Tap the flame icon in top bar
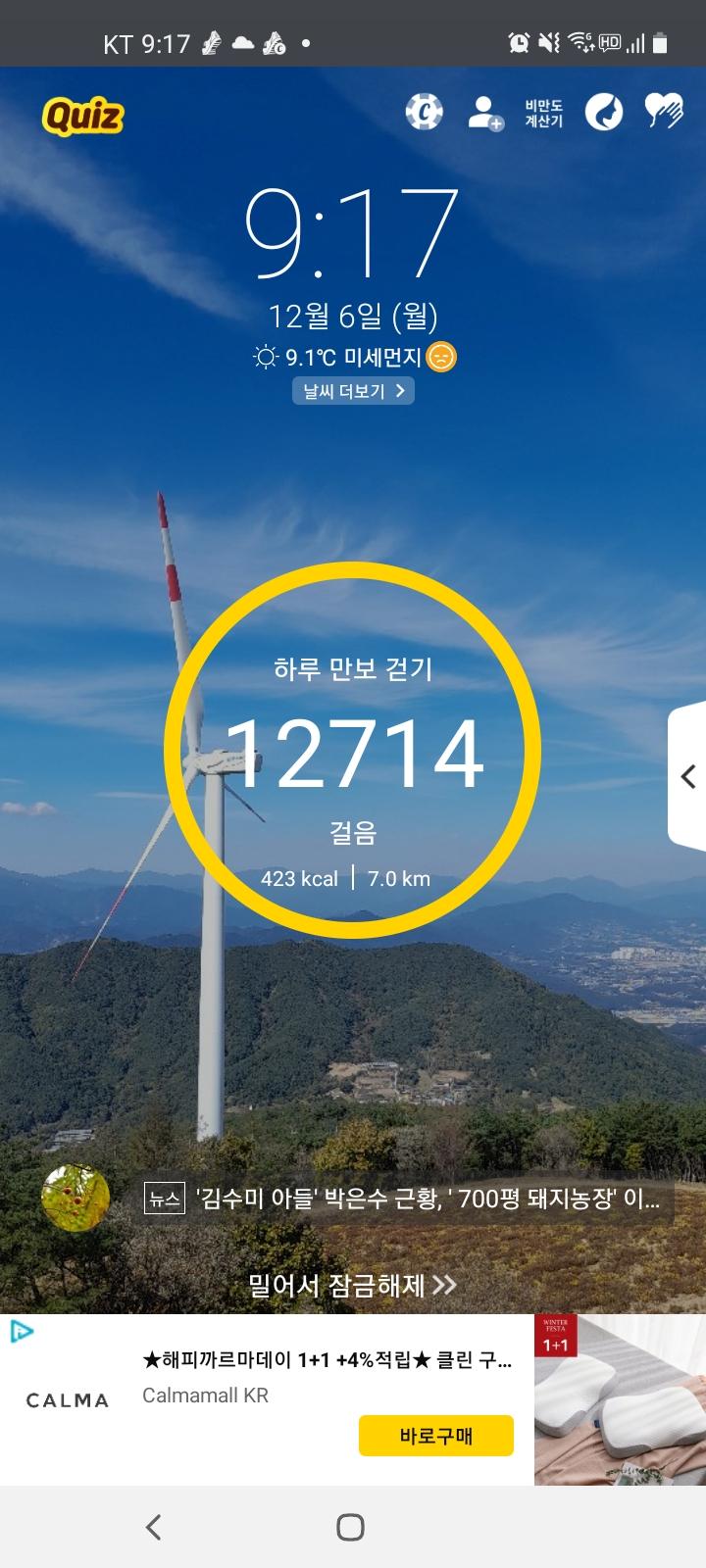Viewport: 706px width, 1568px height. [x=604, y=112]
